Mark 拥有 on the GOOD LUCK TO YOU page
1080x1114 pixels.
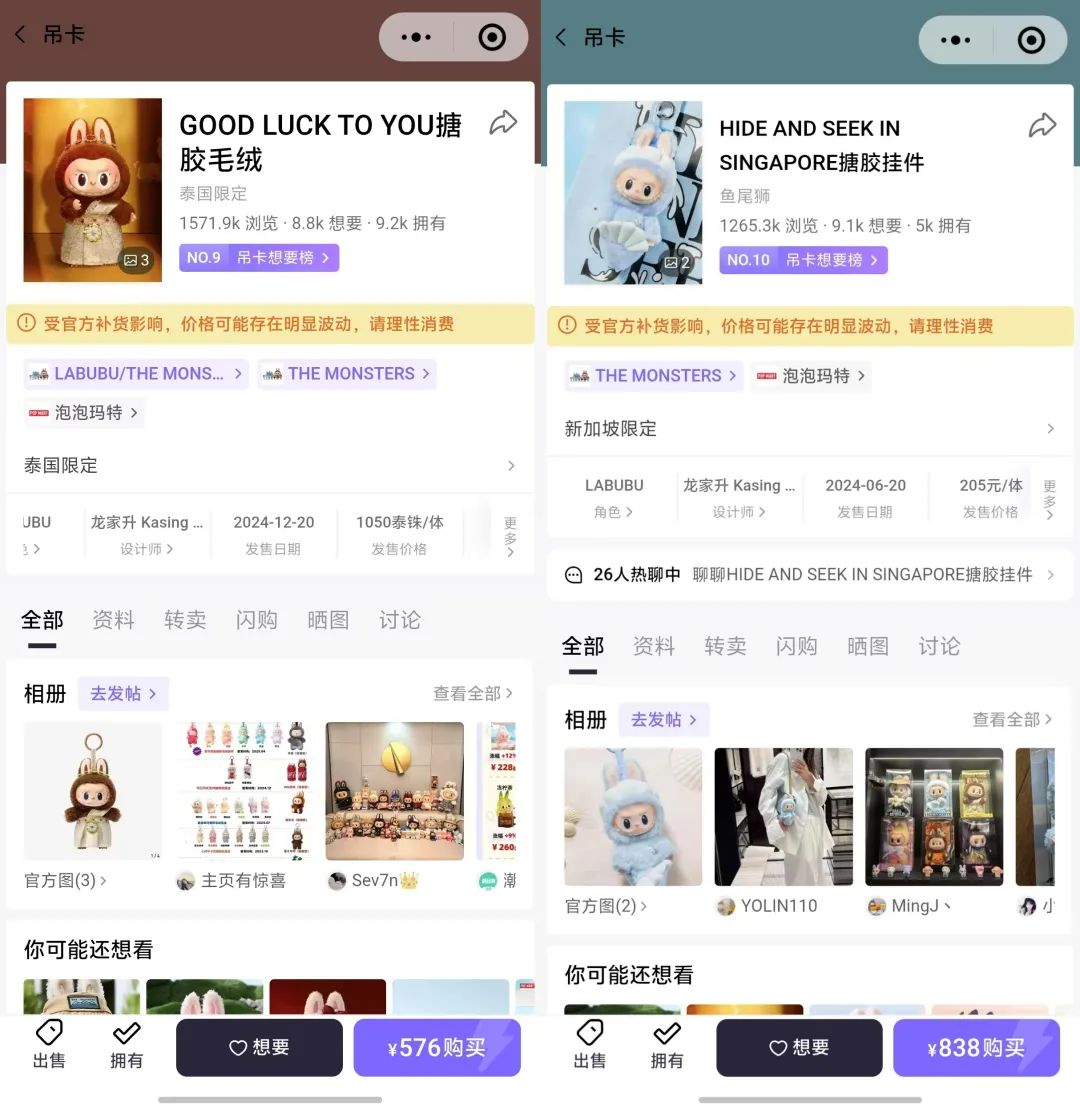pyautogui.click(x=126, y=1045)
